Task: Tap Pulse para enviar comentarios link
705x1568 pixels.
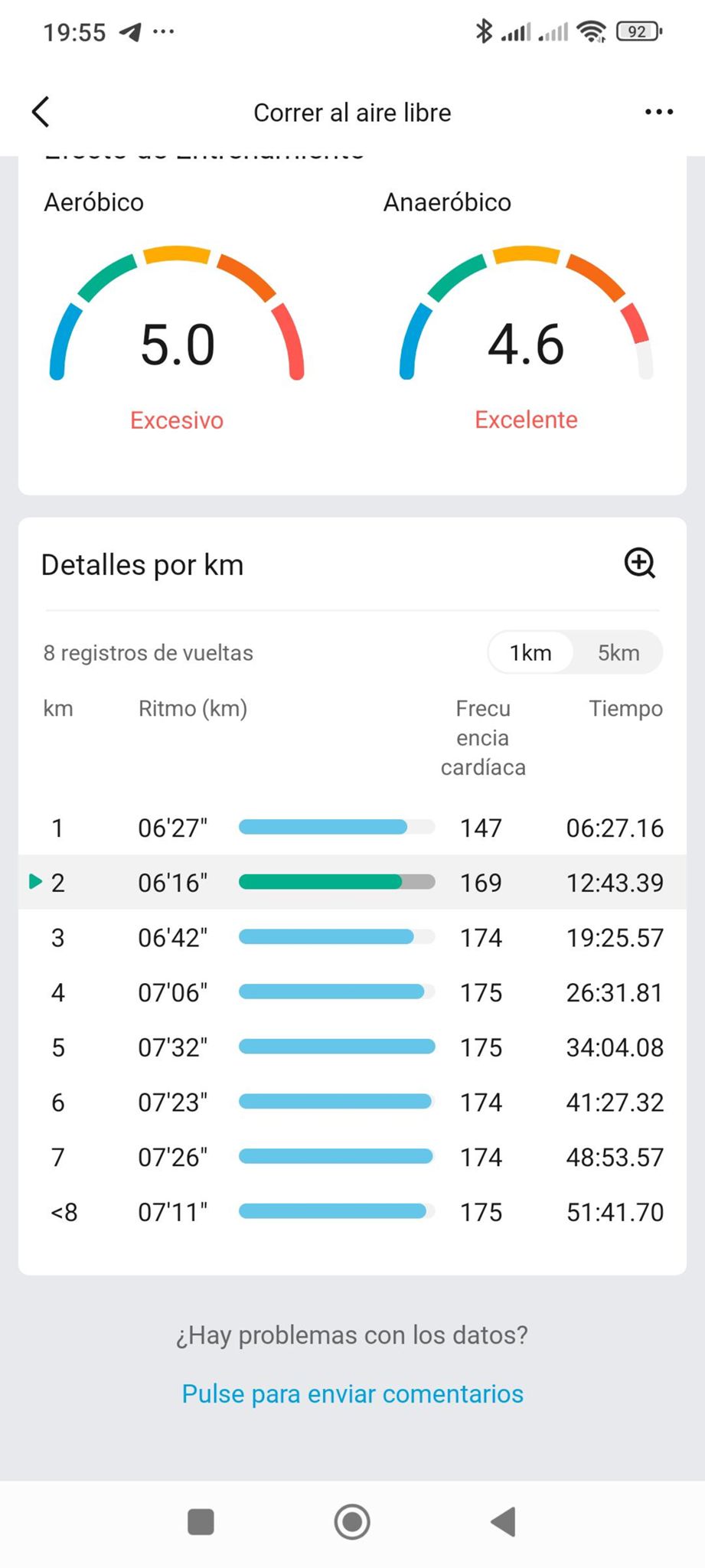Action: [x=352, y=1393]
